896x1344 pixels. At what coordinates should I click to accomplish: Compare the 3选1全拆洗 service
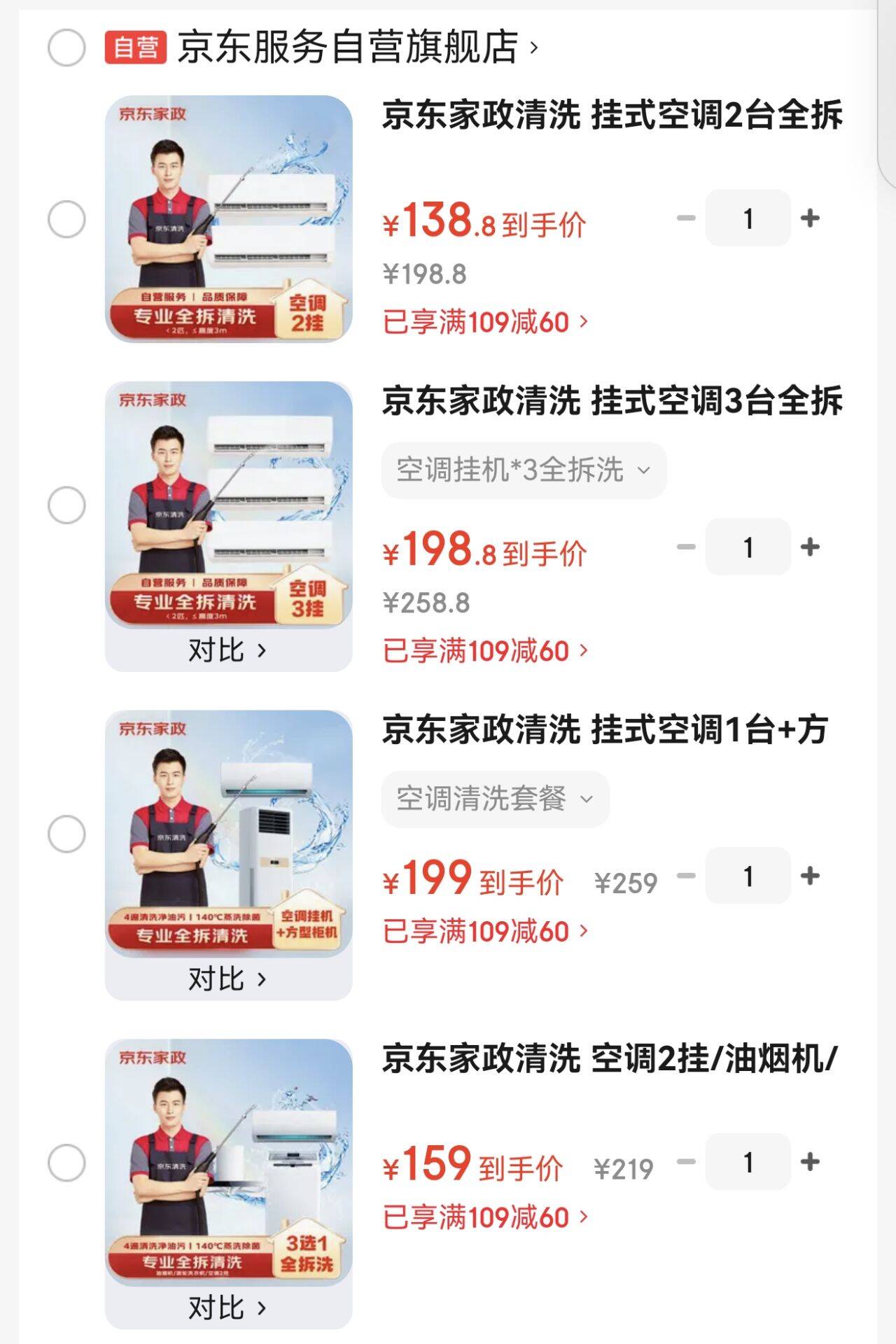point(228,1307)
